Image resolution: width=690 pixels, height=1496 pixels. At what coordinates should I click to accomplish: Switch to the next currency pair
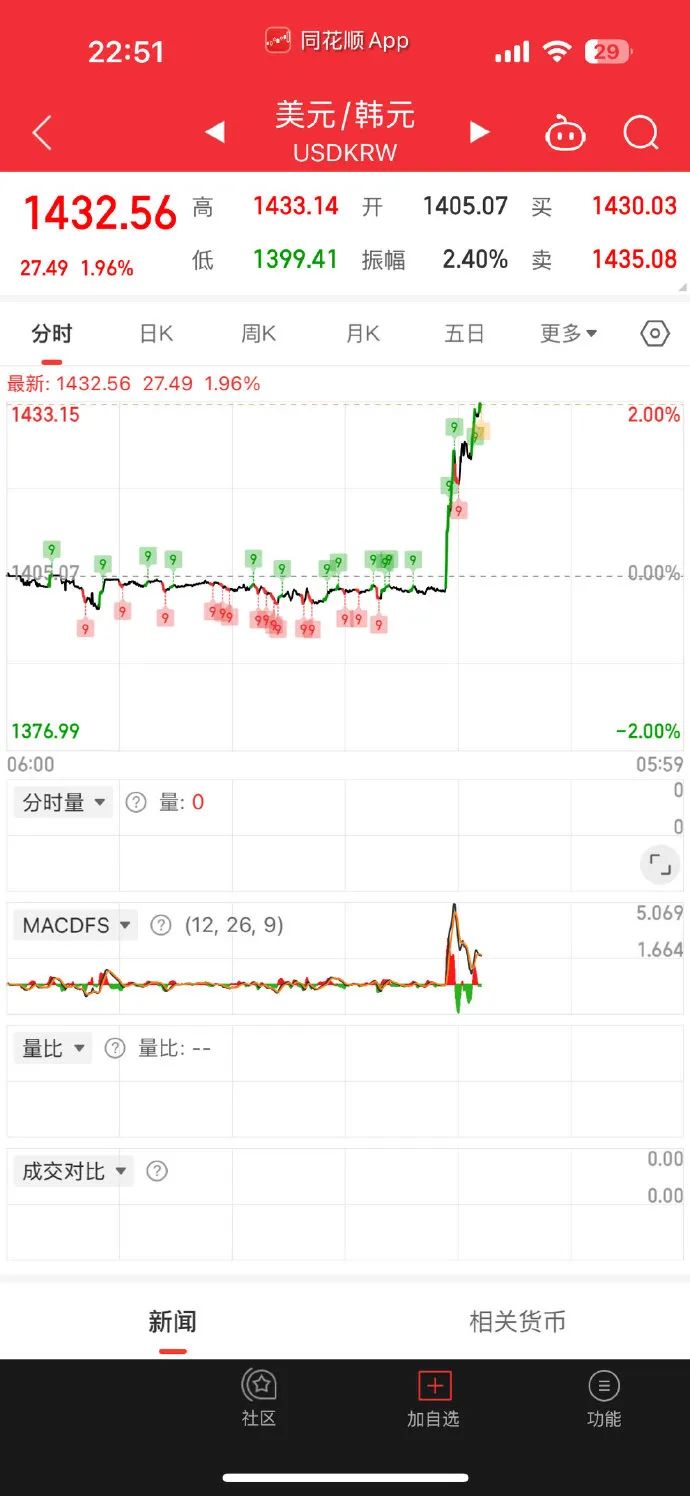(479, 132)
